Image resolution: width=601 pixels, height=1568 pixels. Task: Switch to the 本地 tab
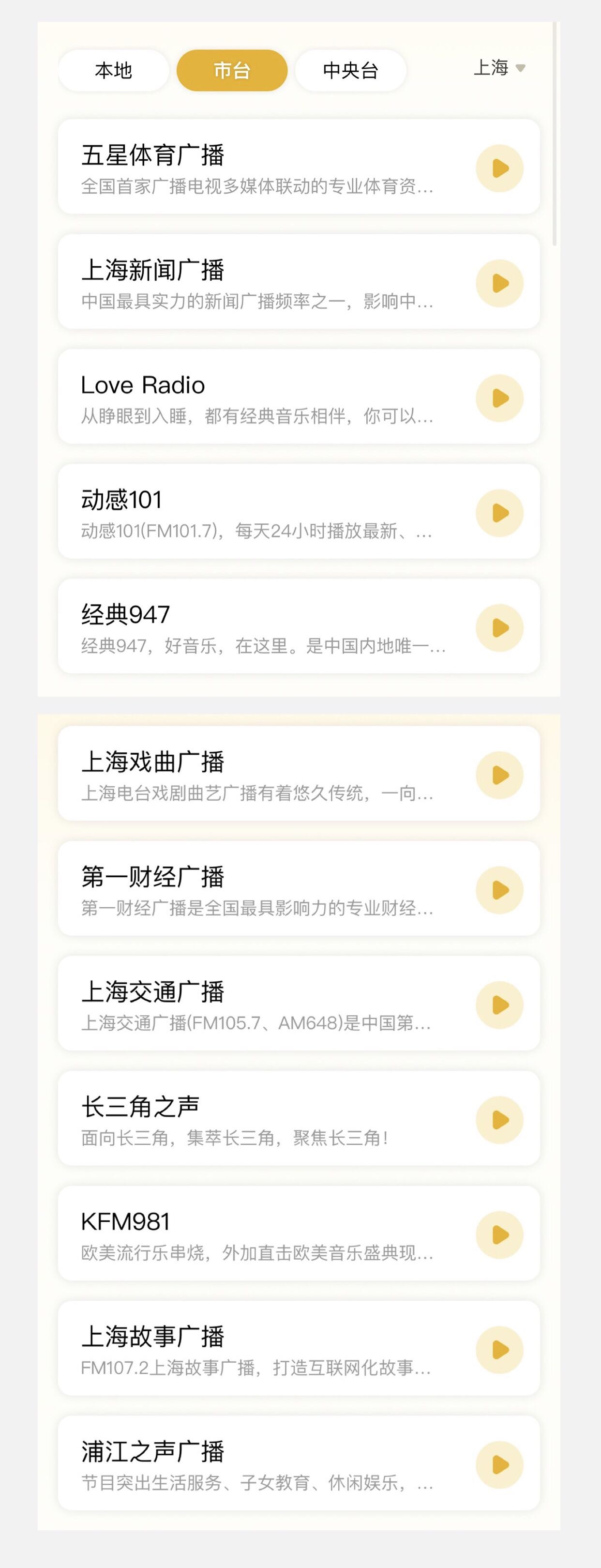(x=113, y=71)
